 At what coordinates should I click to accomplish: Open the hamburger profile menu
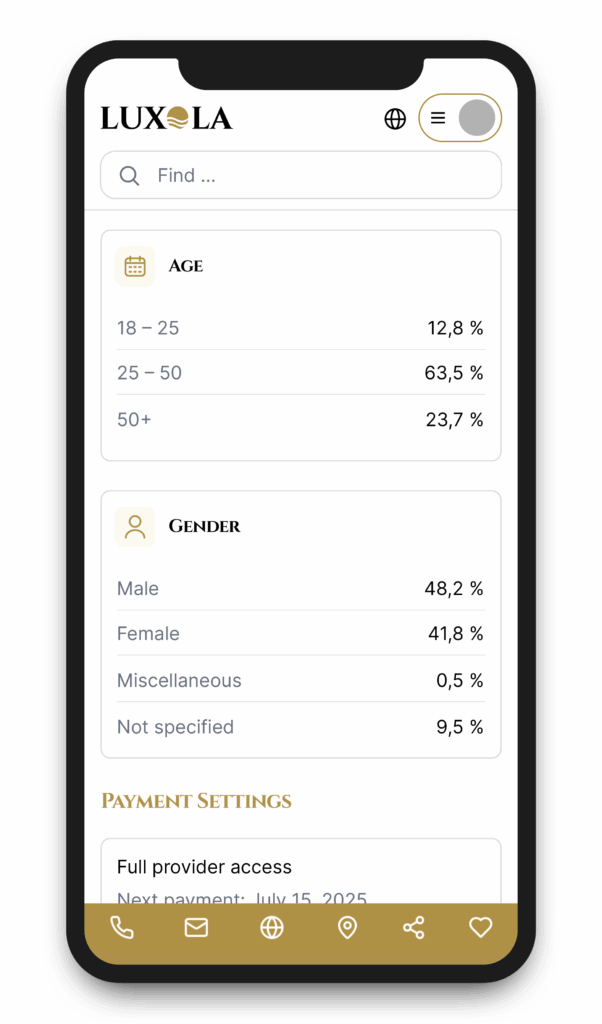click(459, 118)
